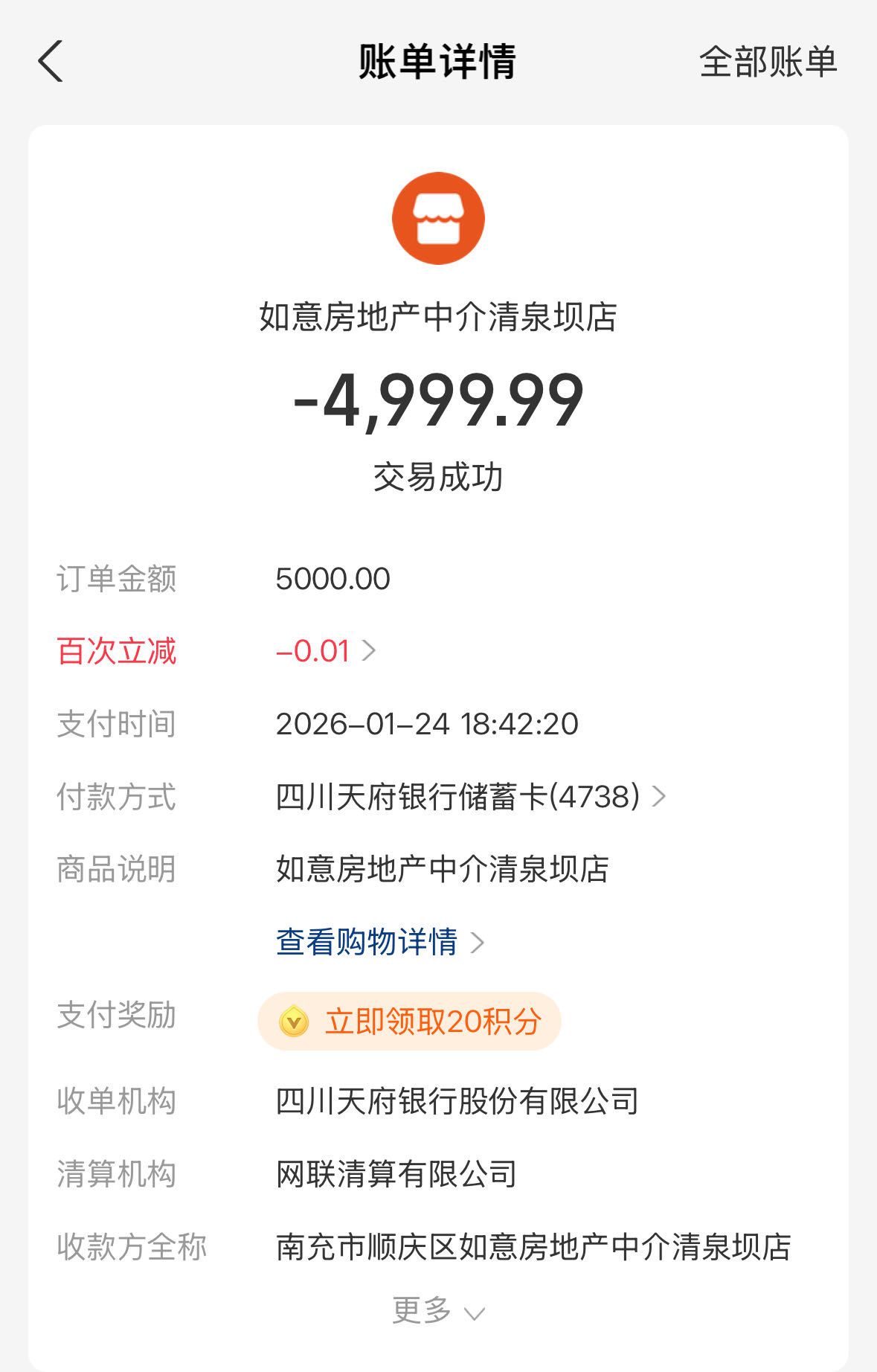This screenshot has width=877, height=1372.
Task: Expand 更多 bill details
Action: 437,1310
